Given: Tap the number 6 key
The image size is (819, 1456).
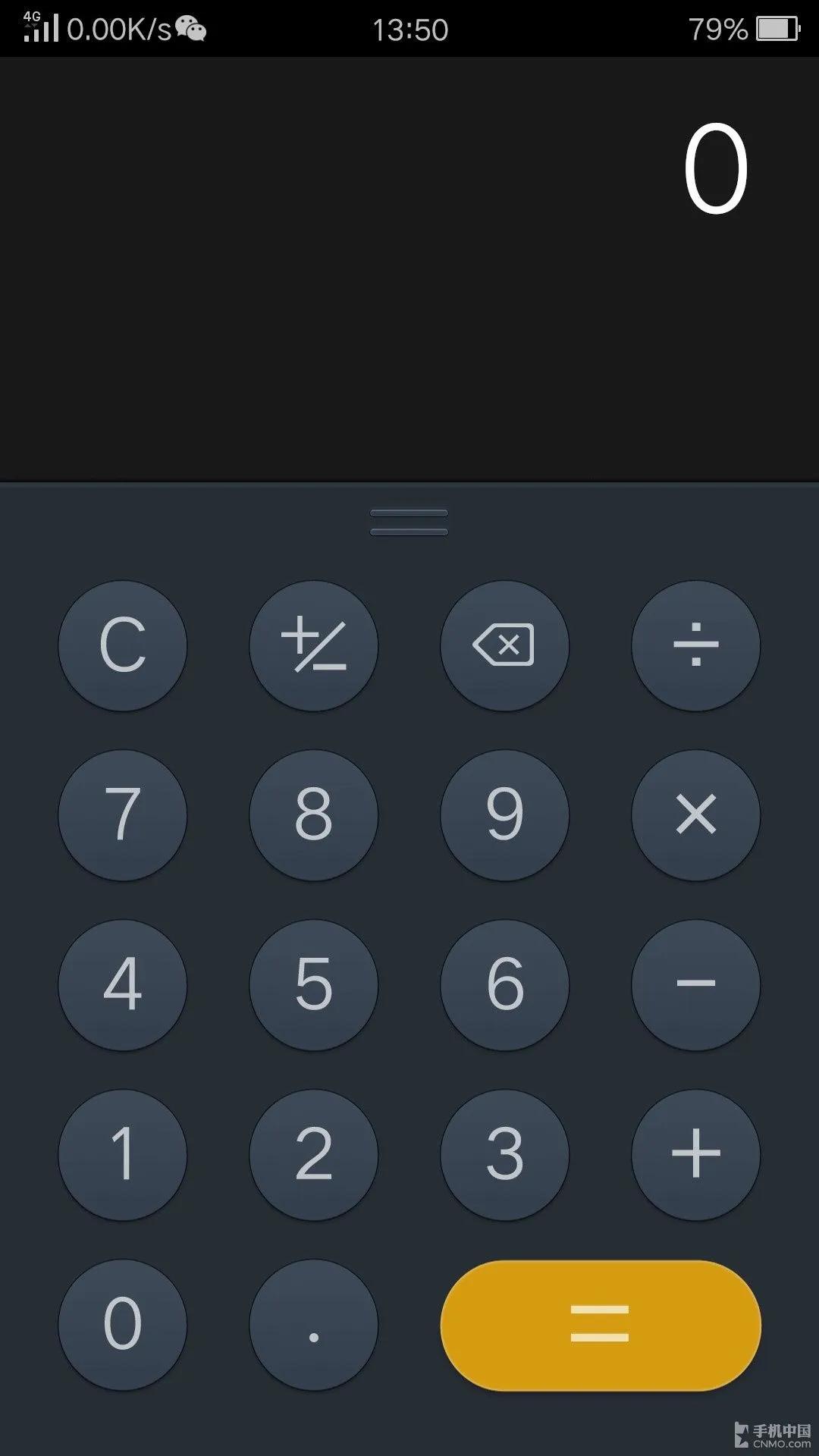Looking at the screenshot, I should 504,984.
